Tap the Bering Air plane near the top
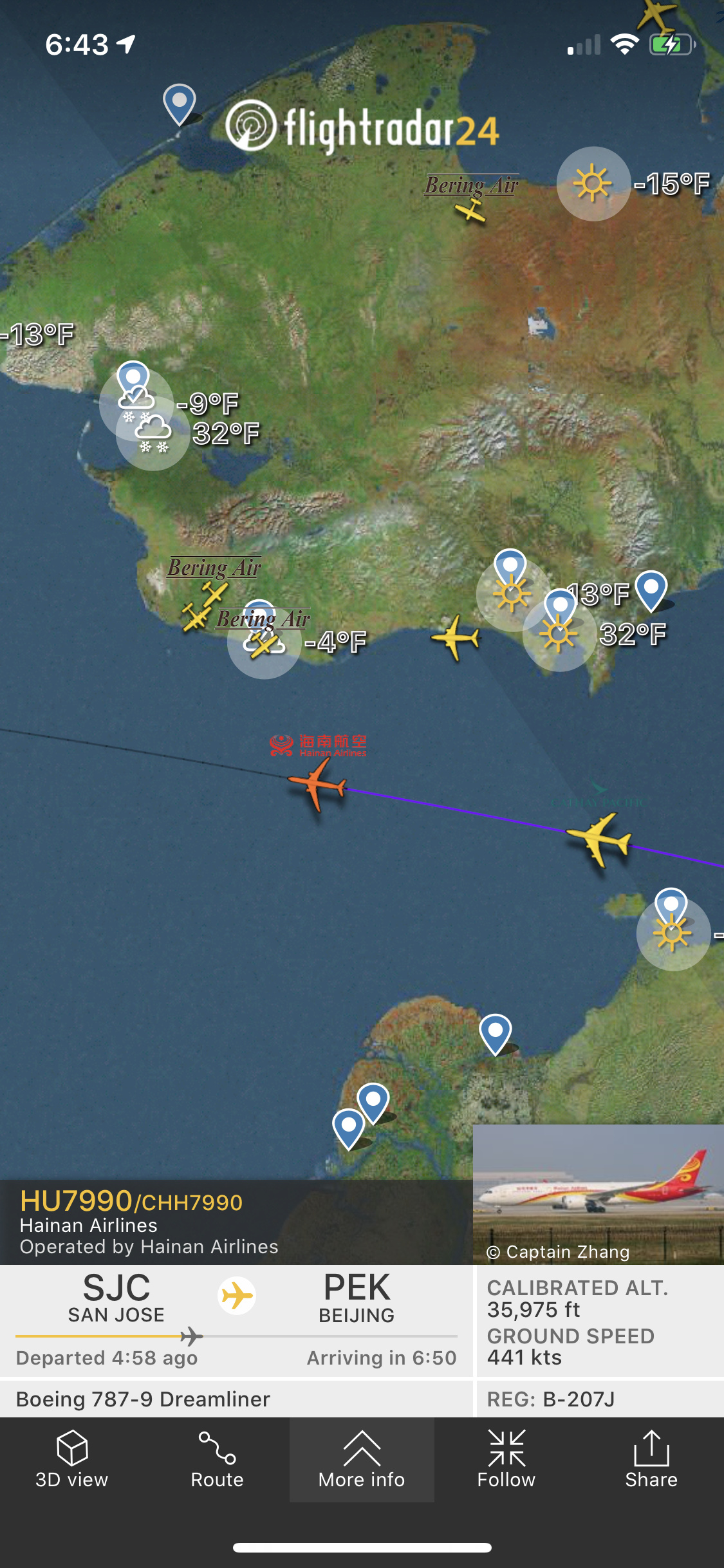724x1568 pixels. 471,210
